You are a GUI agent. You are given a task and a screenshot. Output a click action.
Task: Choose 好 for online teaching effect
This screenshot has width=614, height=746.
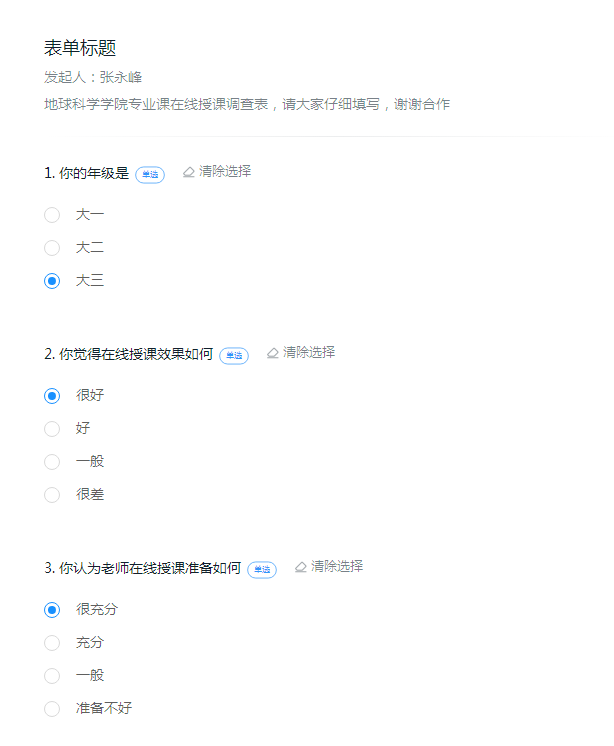pyautogui.click(x=52, y=428)
